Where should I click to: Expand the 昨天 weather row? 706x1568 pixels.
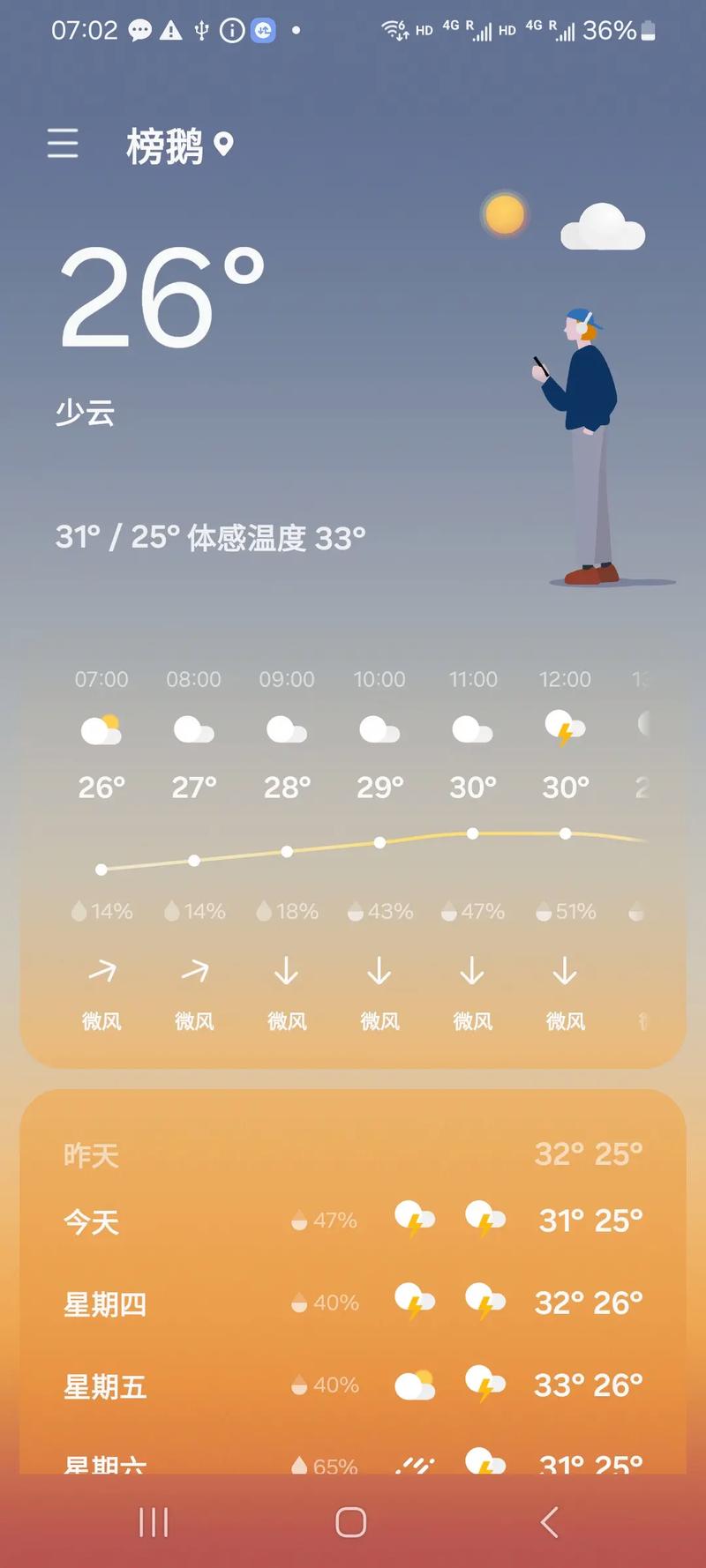click(x=353, y=1154)
